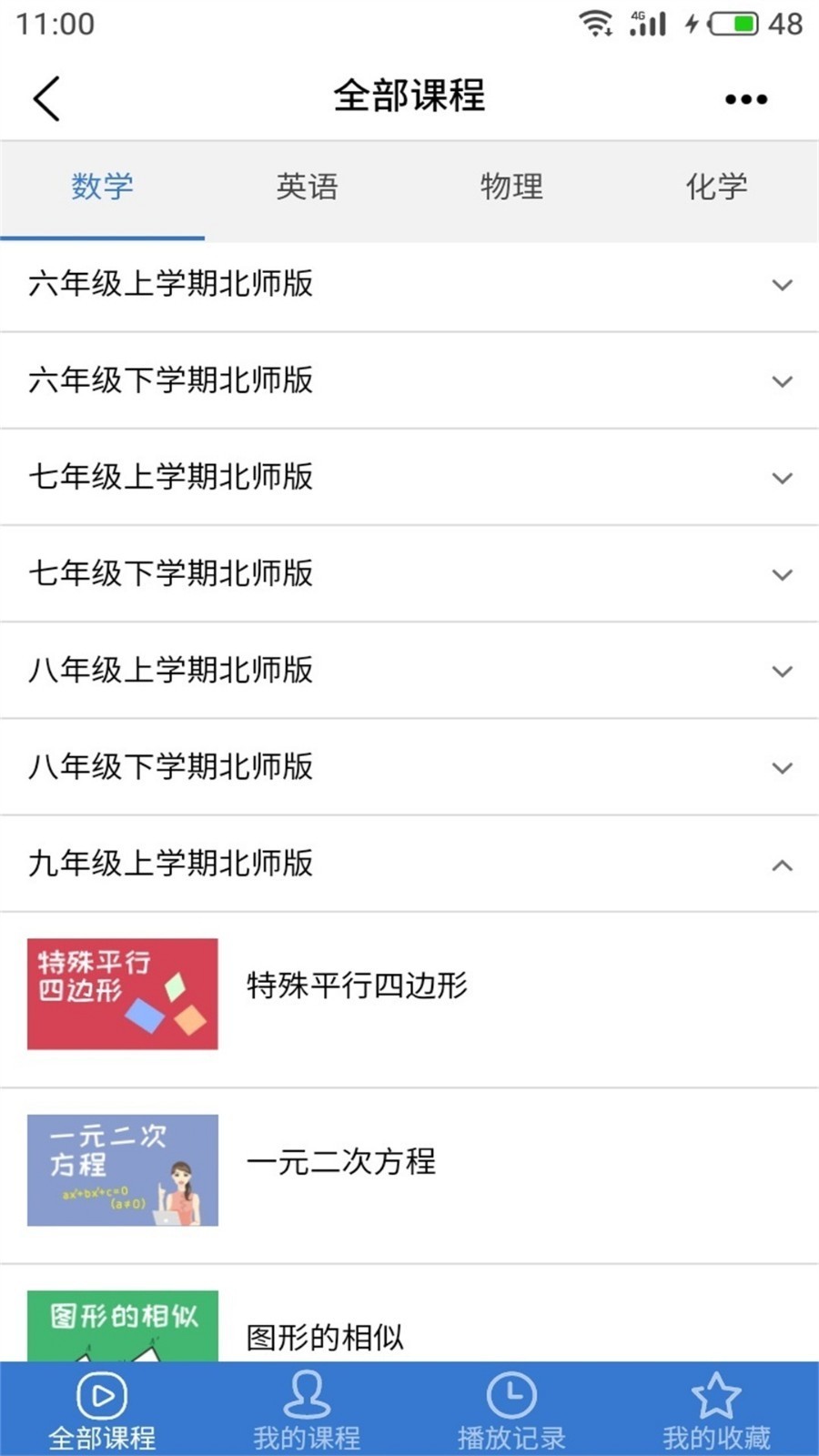Tap the 一元二次方程 course thumbnail
The width and height of the screenshot is (819, 1456).
click(123, 1169)
